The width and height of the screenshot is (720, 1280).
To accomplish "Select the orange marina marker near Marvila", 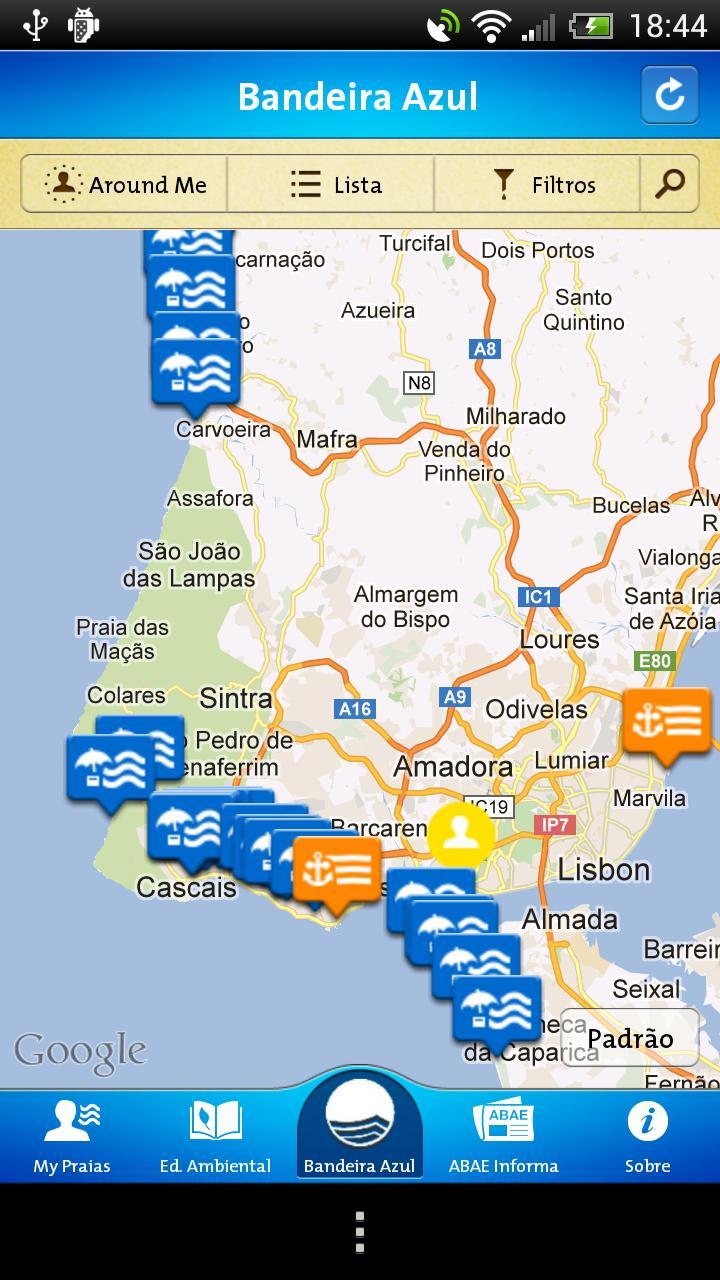I will pyautogui.click(x=667, y=721).
